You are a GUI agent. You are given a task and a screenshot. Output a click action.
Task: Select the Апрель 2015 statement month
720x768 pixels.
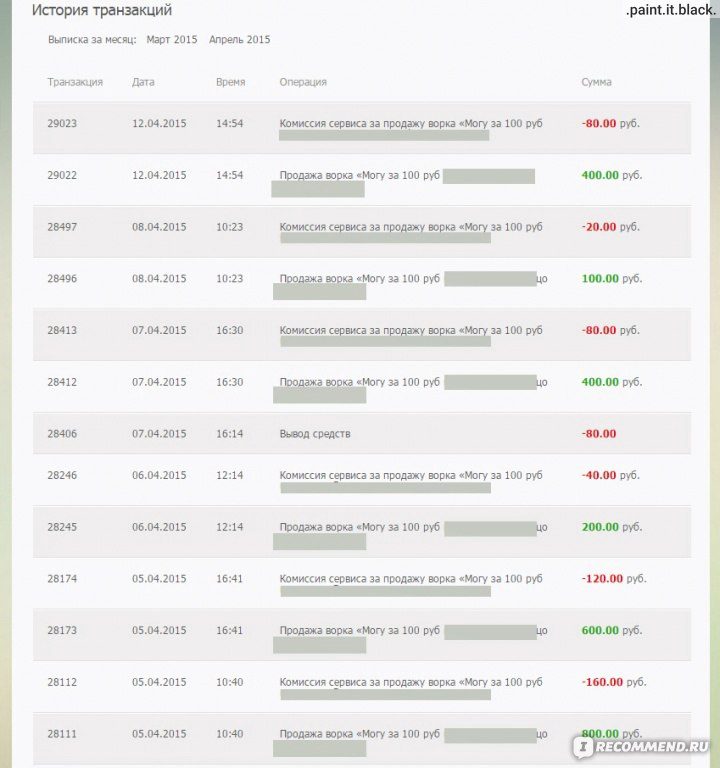tap(240, 40)
